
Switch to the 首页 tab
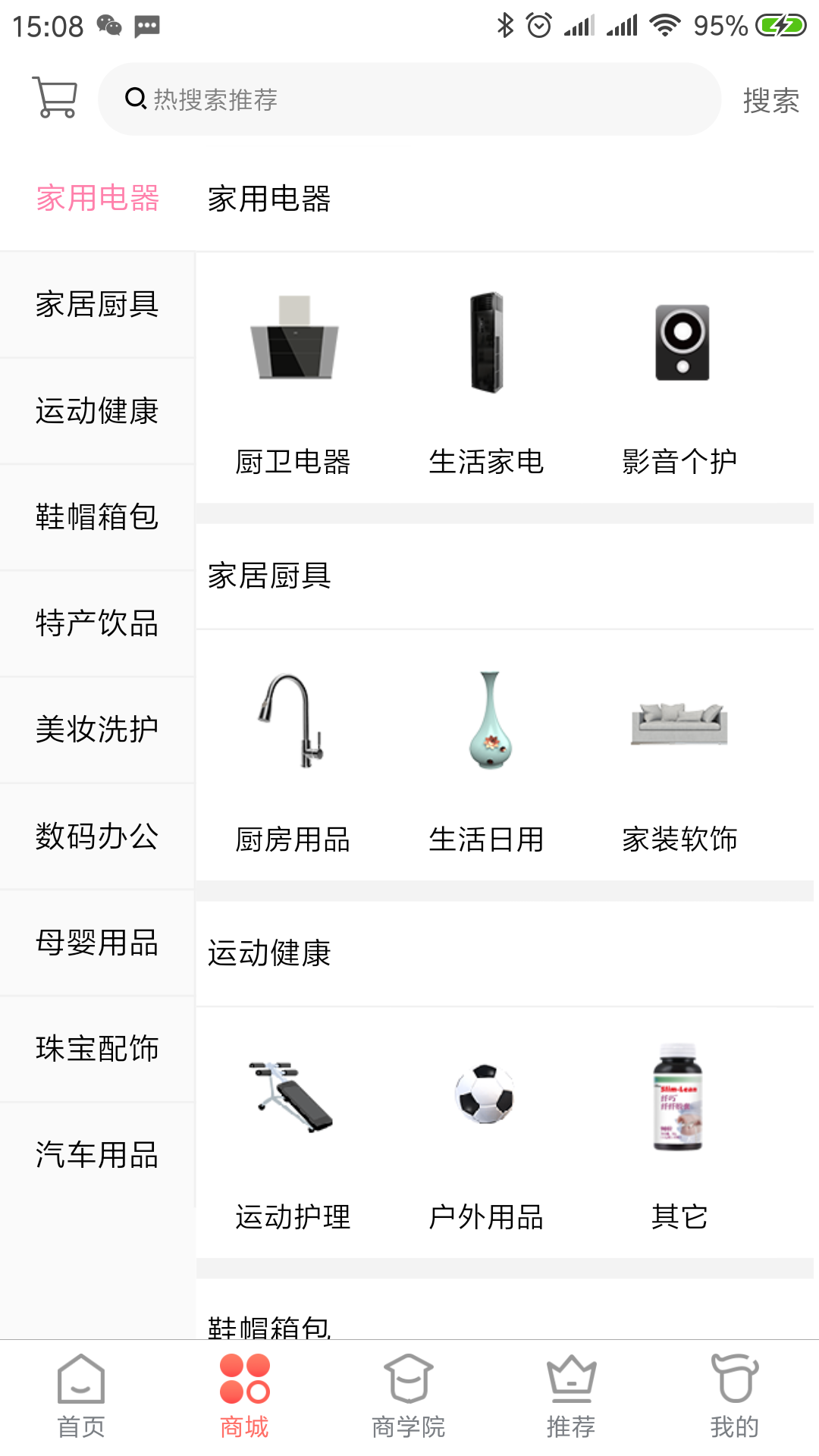point(81,1395)
